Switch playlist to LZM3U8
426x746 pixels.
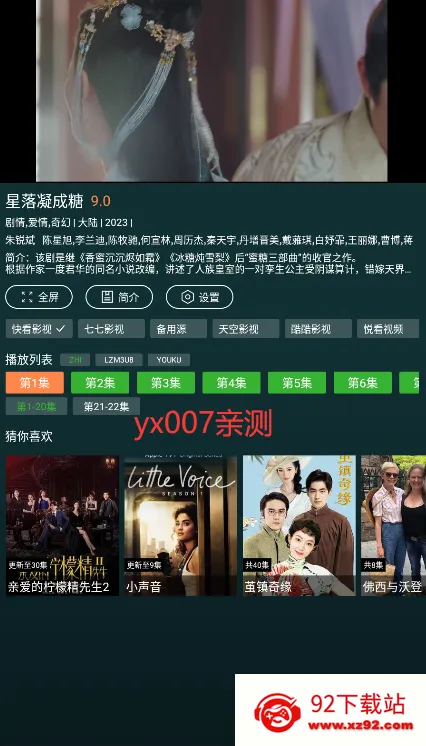119,360
